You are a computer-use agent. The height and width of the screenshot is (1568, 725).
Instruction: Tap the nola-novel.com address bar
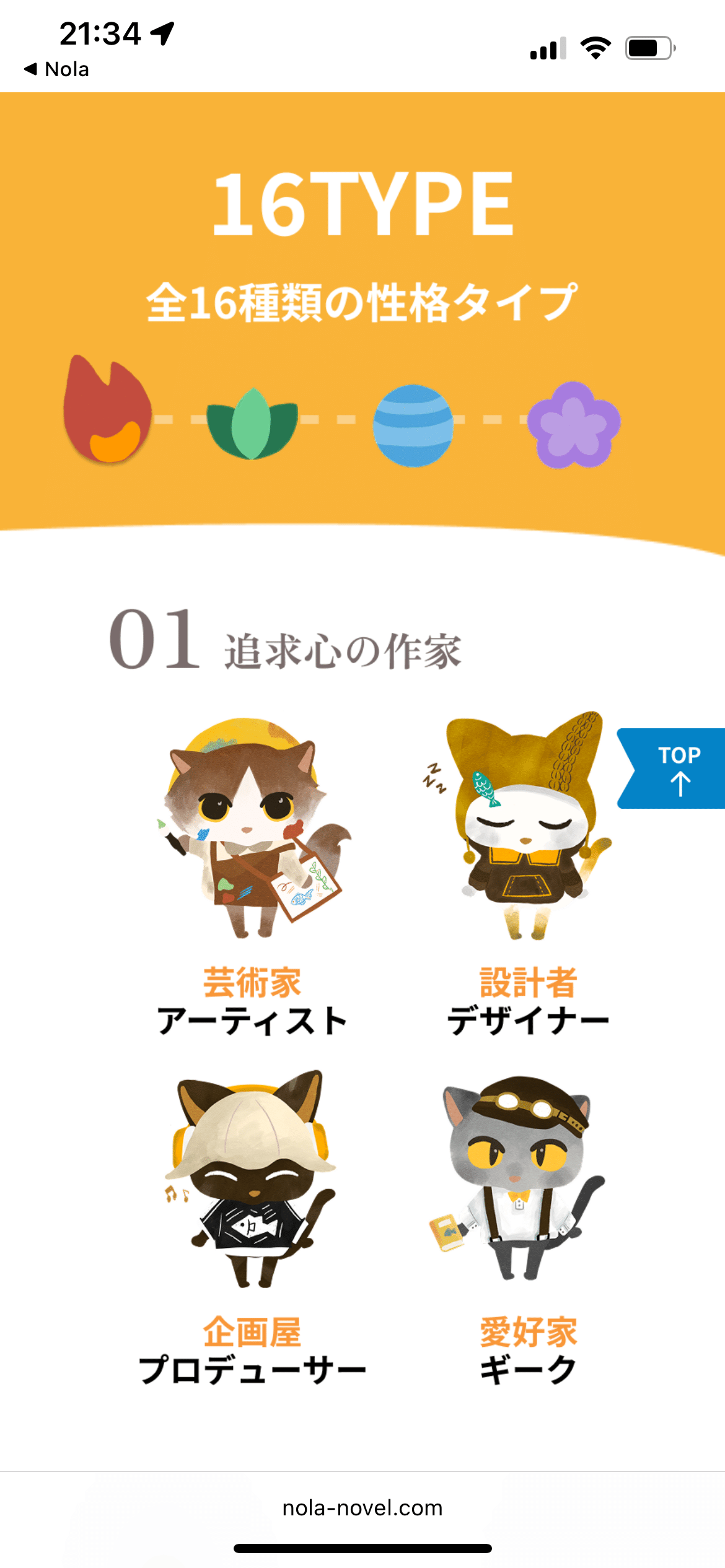point(362,1507)
